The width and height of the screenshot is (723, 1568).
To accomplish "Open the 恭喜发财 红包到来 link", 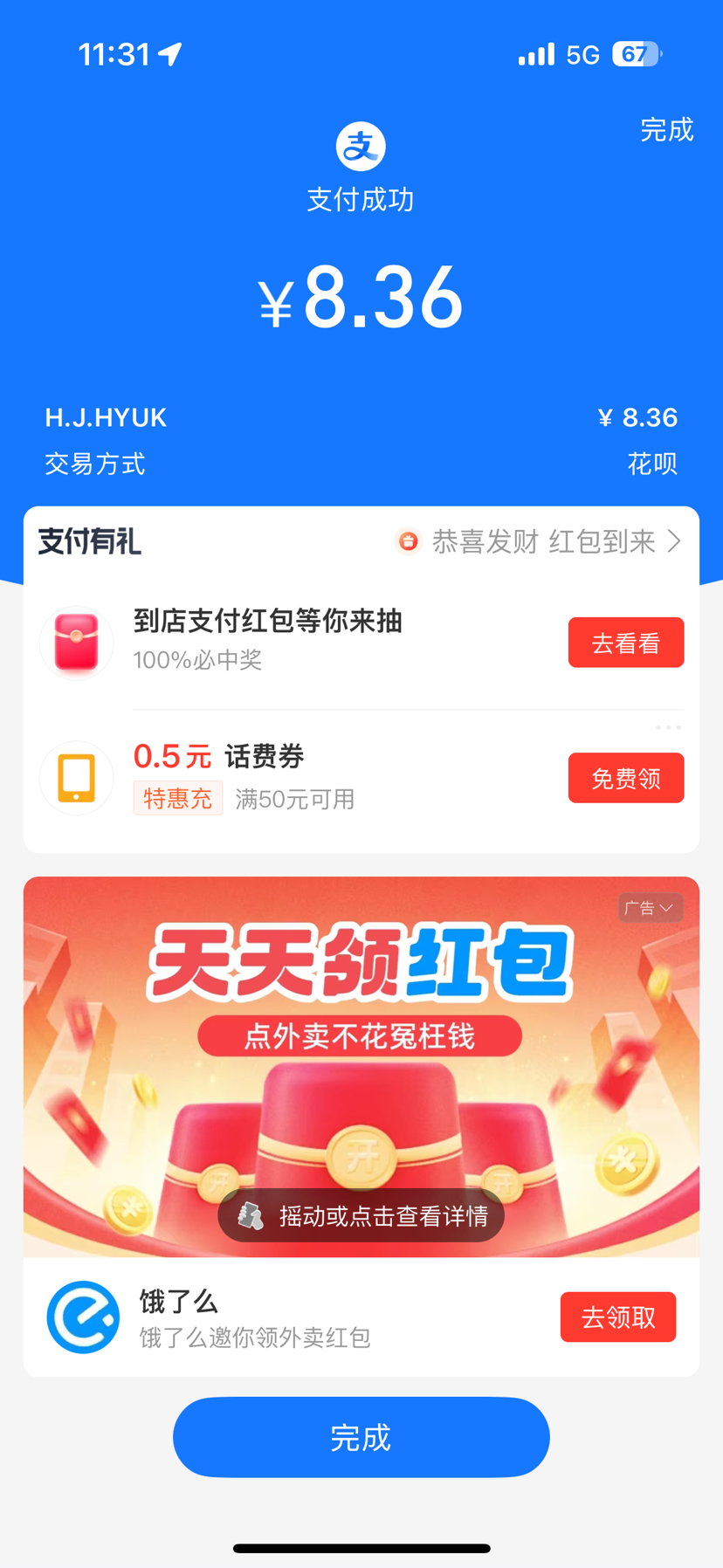I will point(542,541).
